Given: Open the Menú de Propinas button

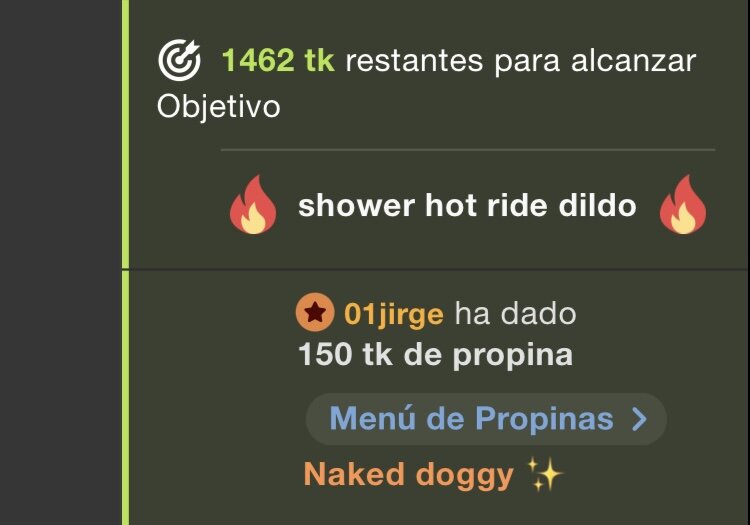Looking at the screenshot, I should [x=486, y=418].
